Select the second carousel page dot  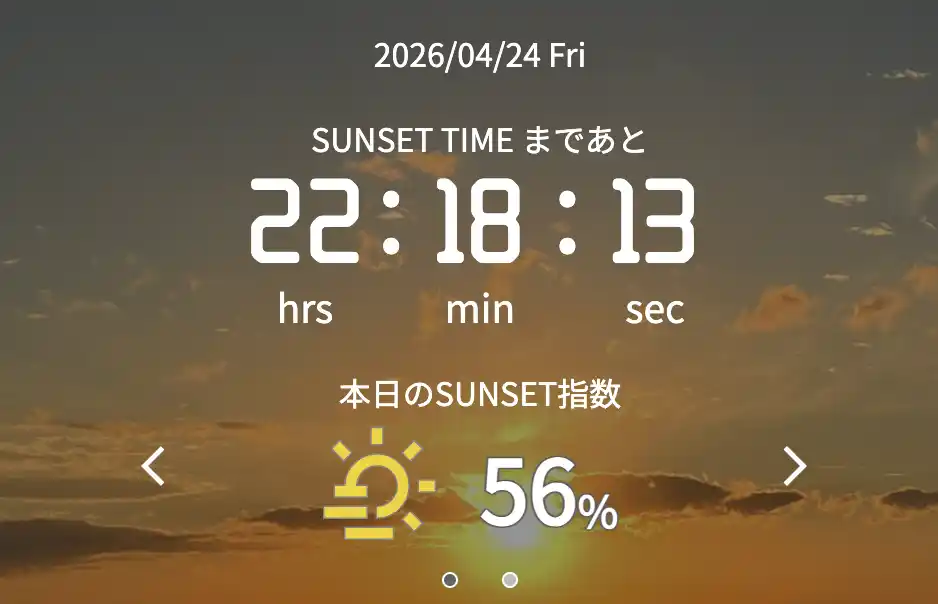click(510, 580)
